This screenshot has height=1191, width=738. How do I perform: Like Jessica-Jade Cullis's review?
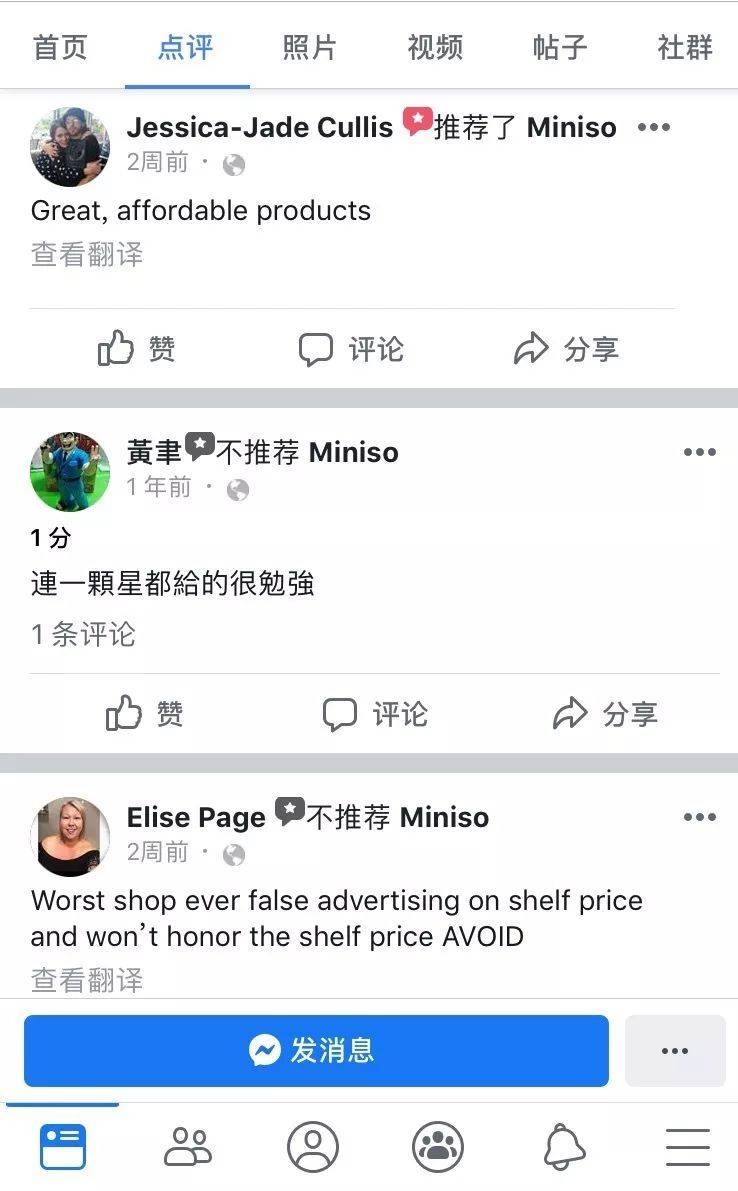[137, 349]
